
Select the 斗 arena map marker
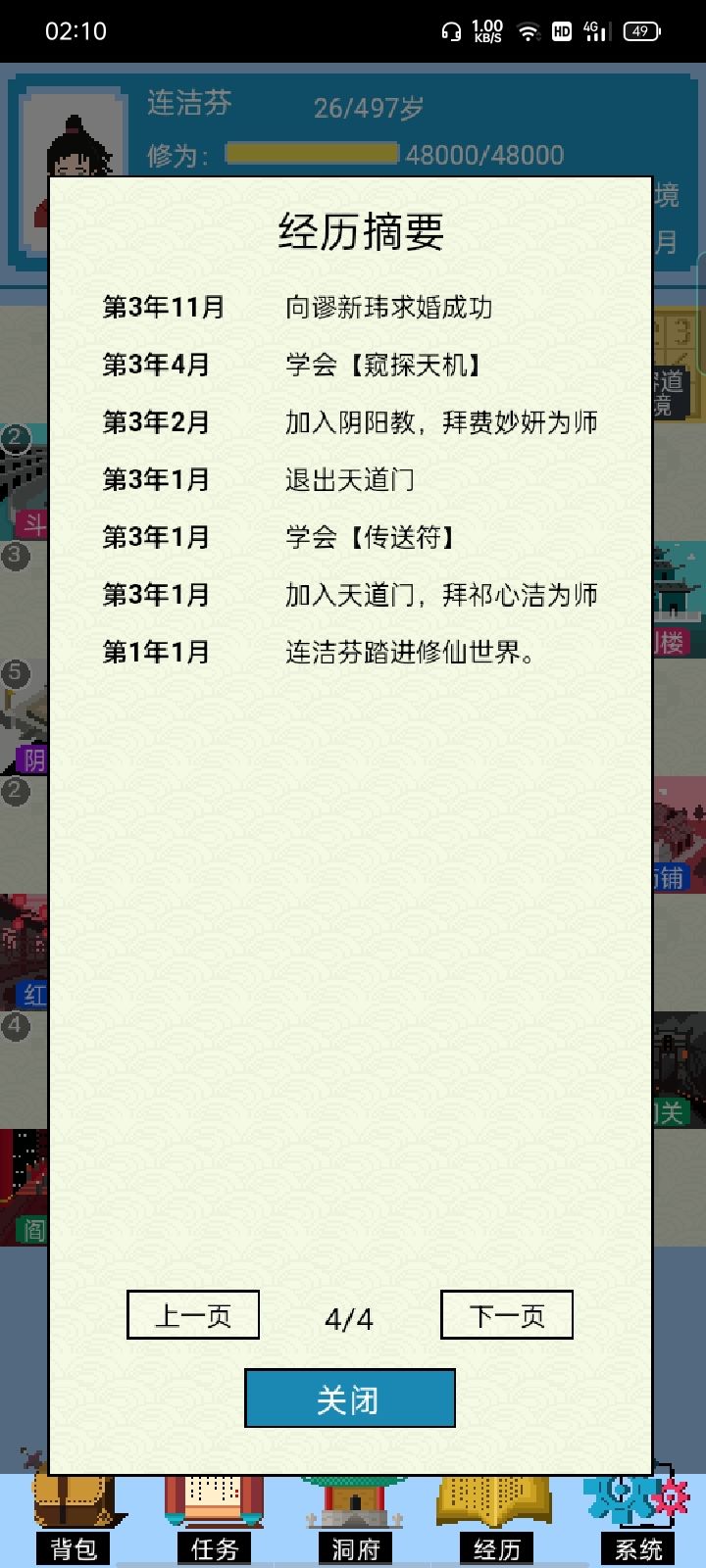(x=29, y=526)
